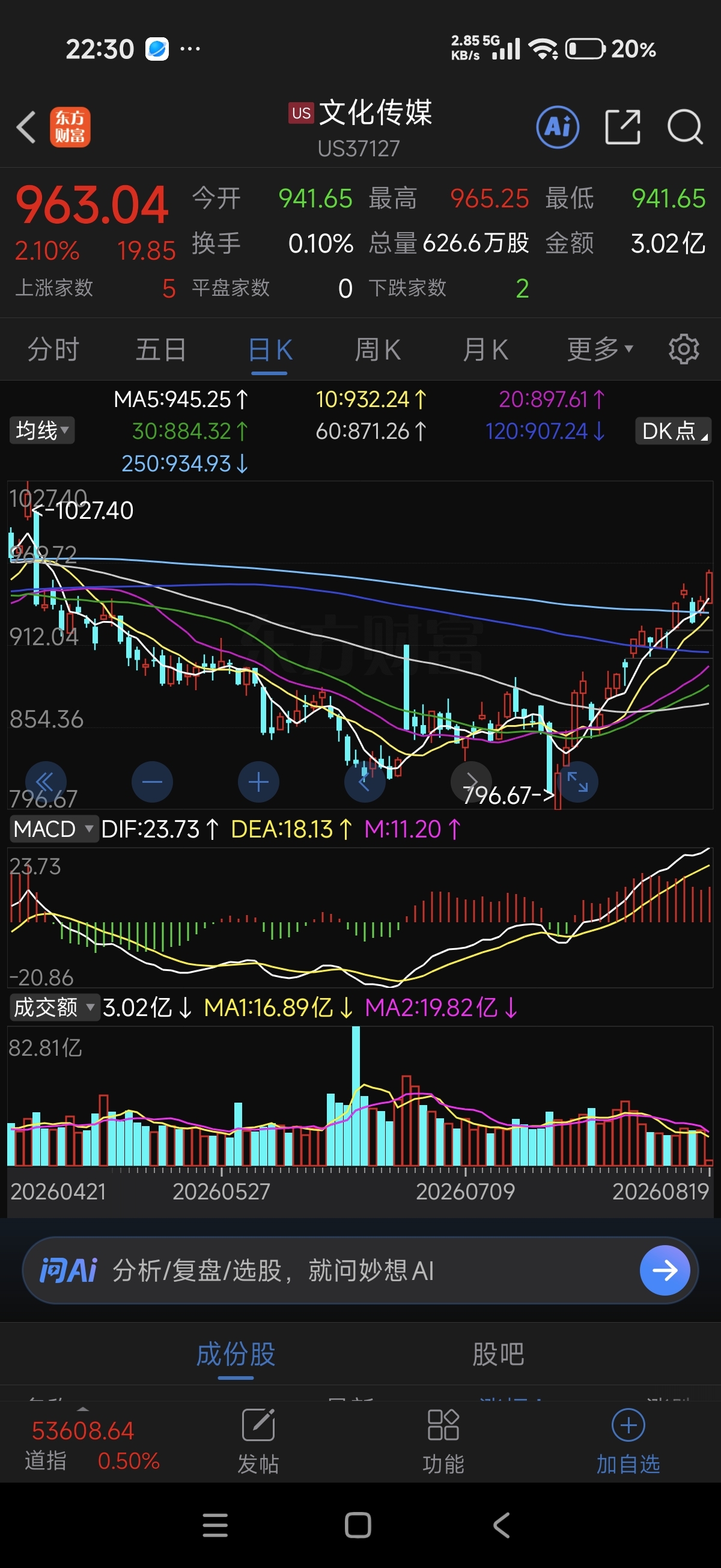Switch to the 分时 chart tab
The height and width of the screenshot is (1568, 721).
[x=53, y=349]
